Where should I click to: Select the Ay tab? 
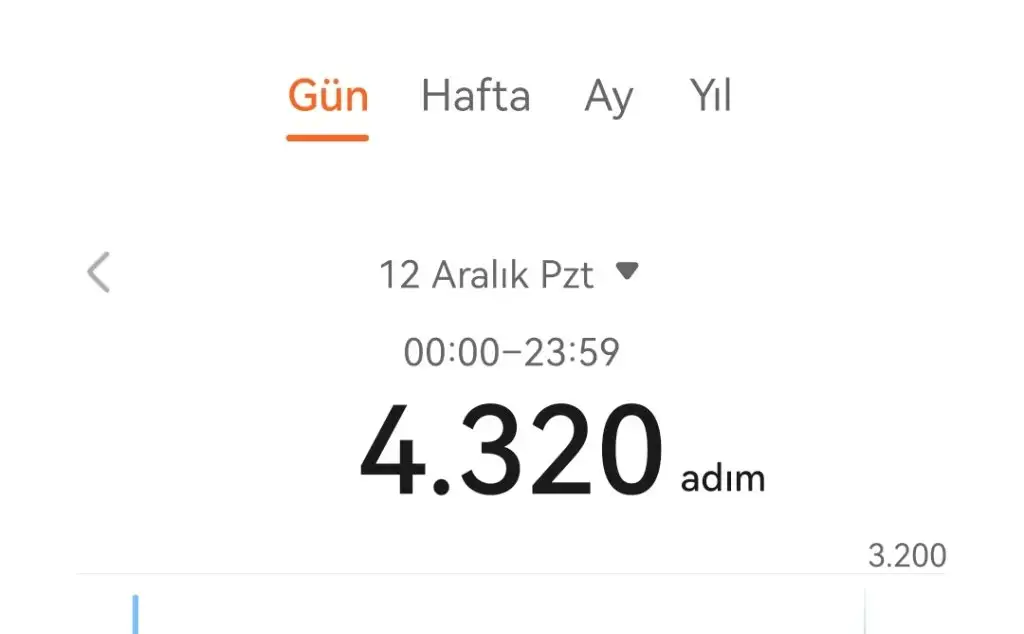(608, 98)
